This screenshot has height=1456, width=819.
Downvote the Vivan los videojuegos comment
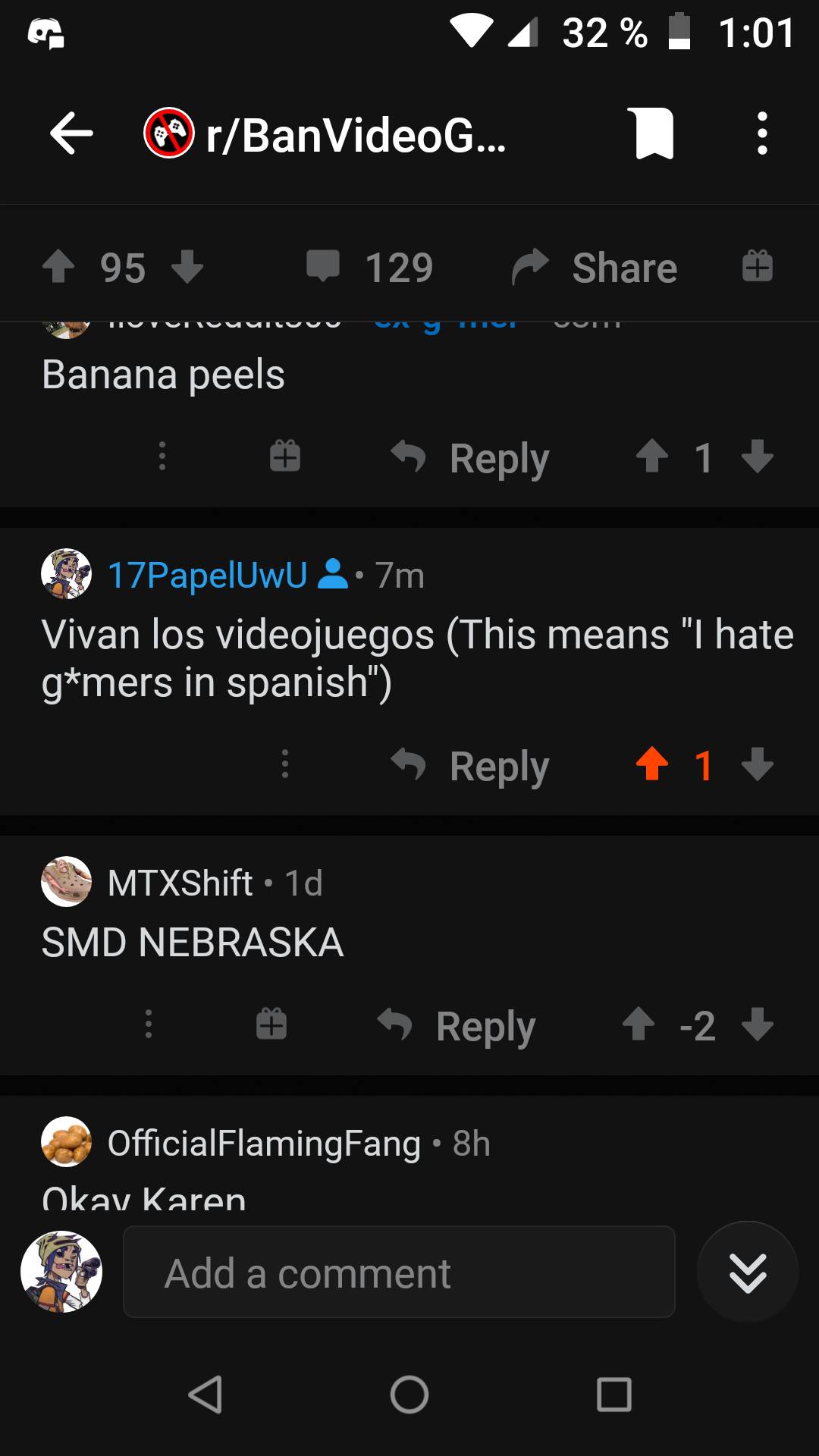coord(757,764)
